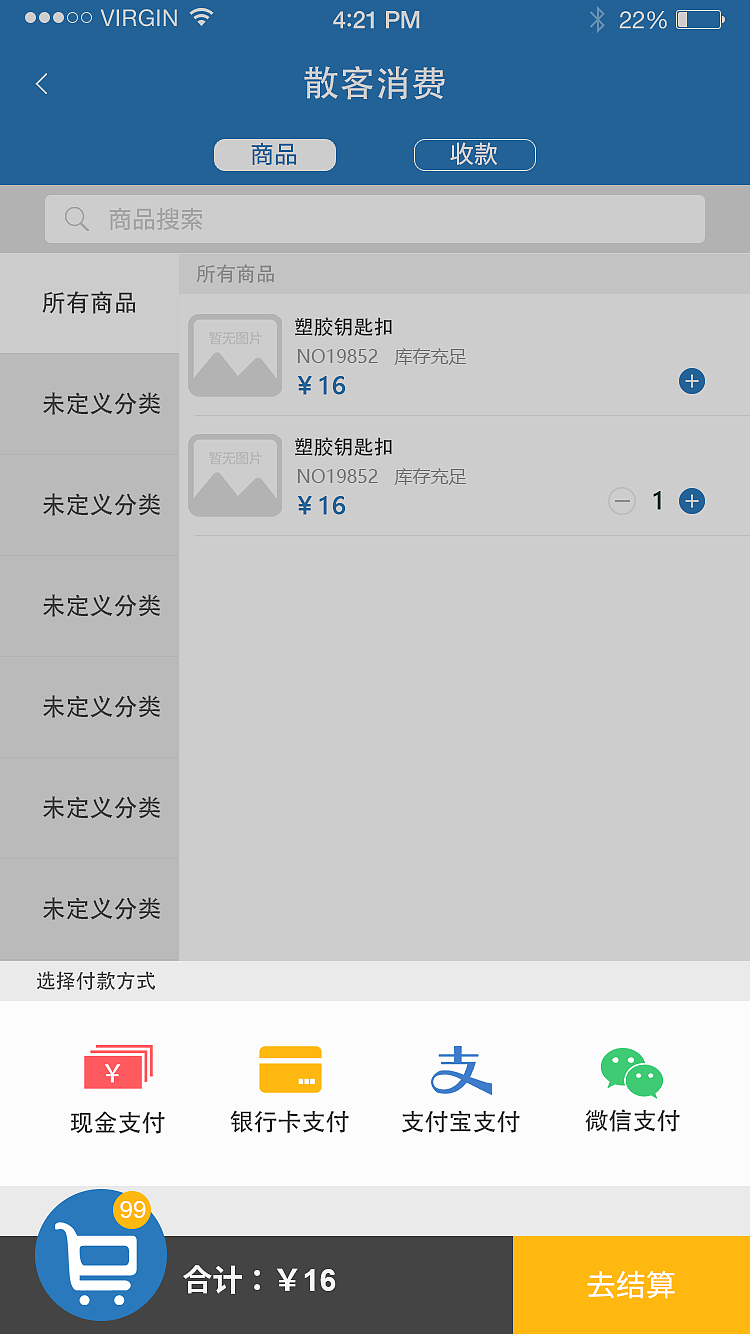Increase quantity of second 塑胶钥匙扣 item

coord(691,501)
